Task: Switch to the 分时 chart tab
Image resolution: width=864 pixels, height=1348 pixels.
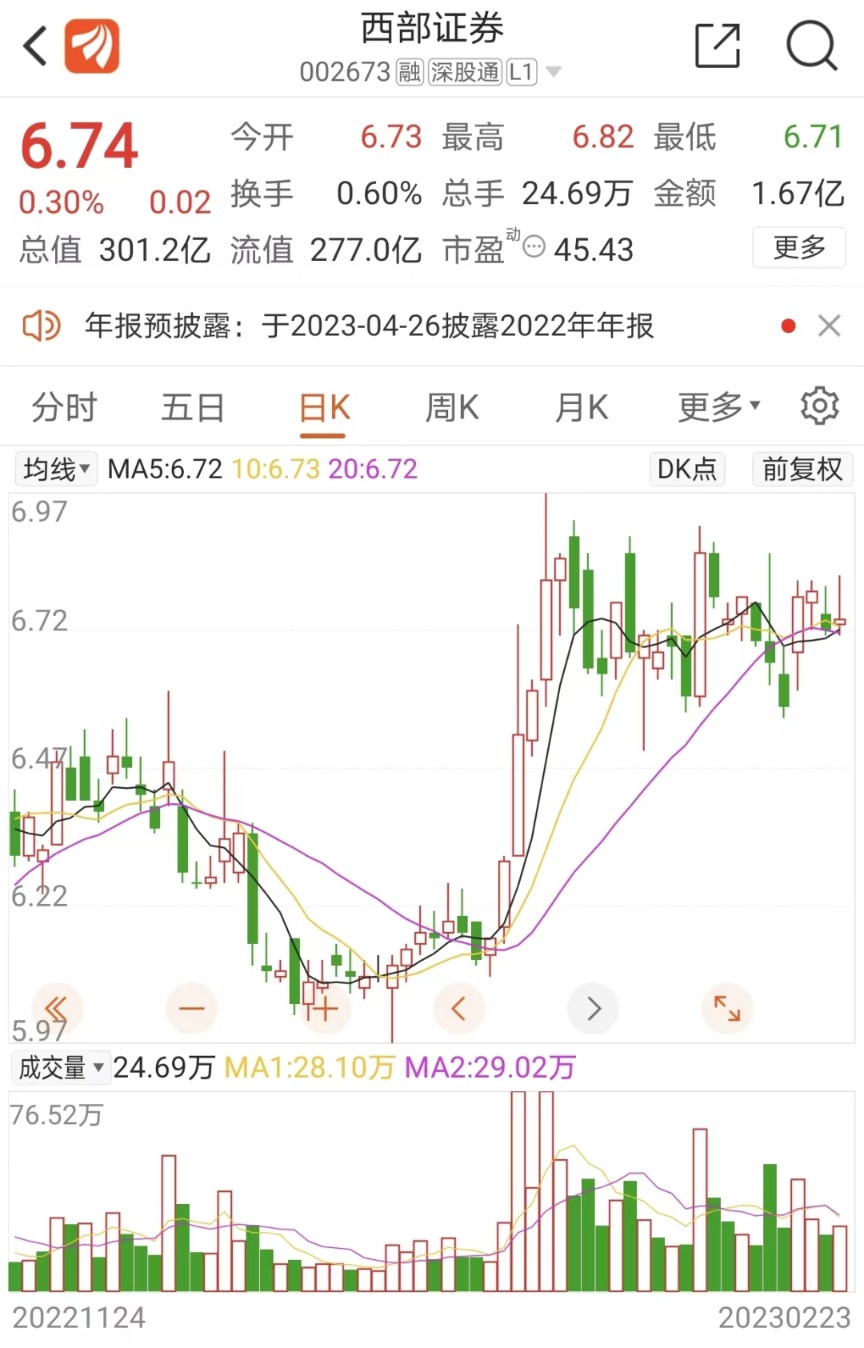Action: pyautogui.click(x=64, y=407)
